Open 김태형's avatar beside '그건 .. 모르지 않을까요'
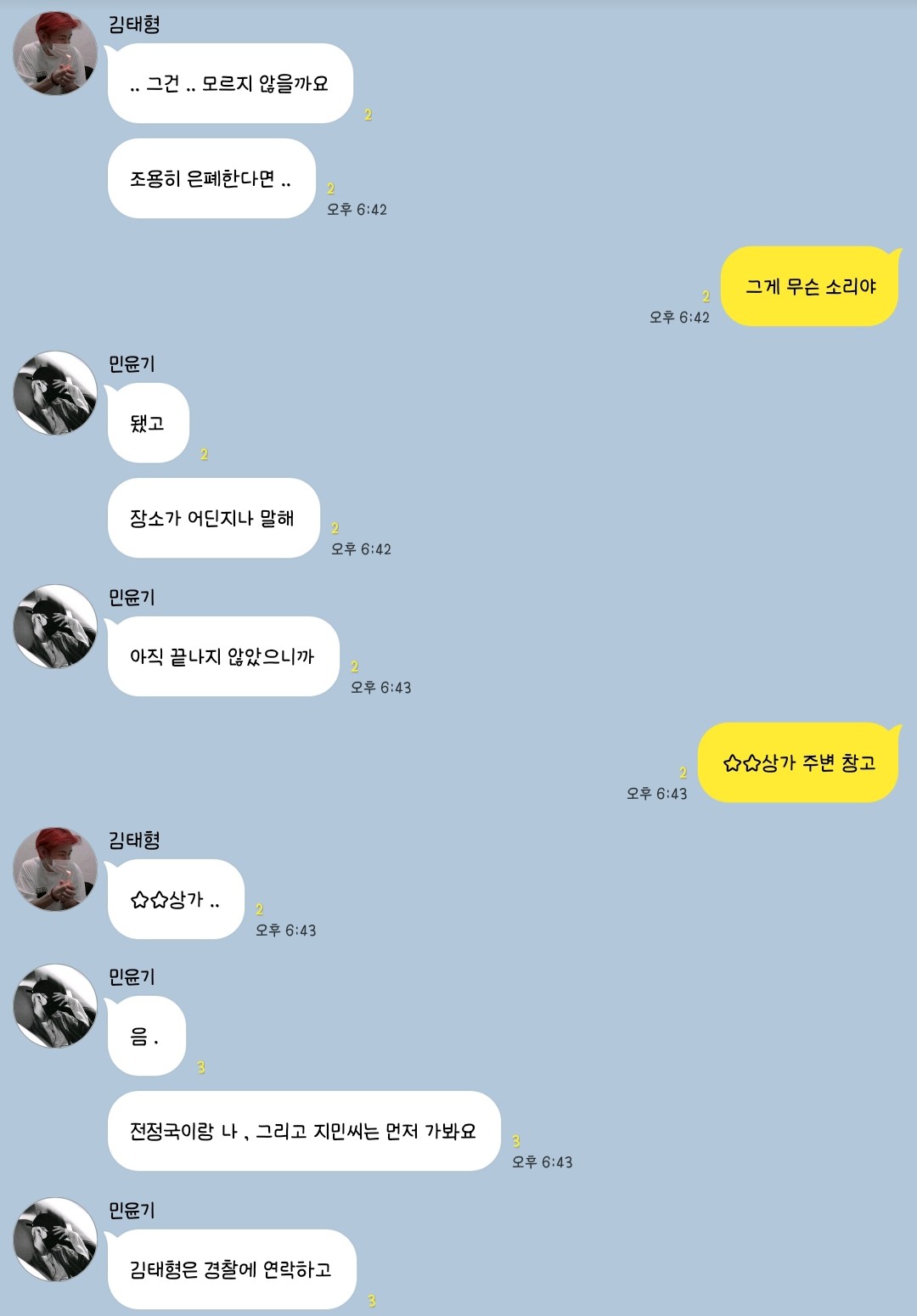 point(55,53)
